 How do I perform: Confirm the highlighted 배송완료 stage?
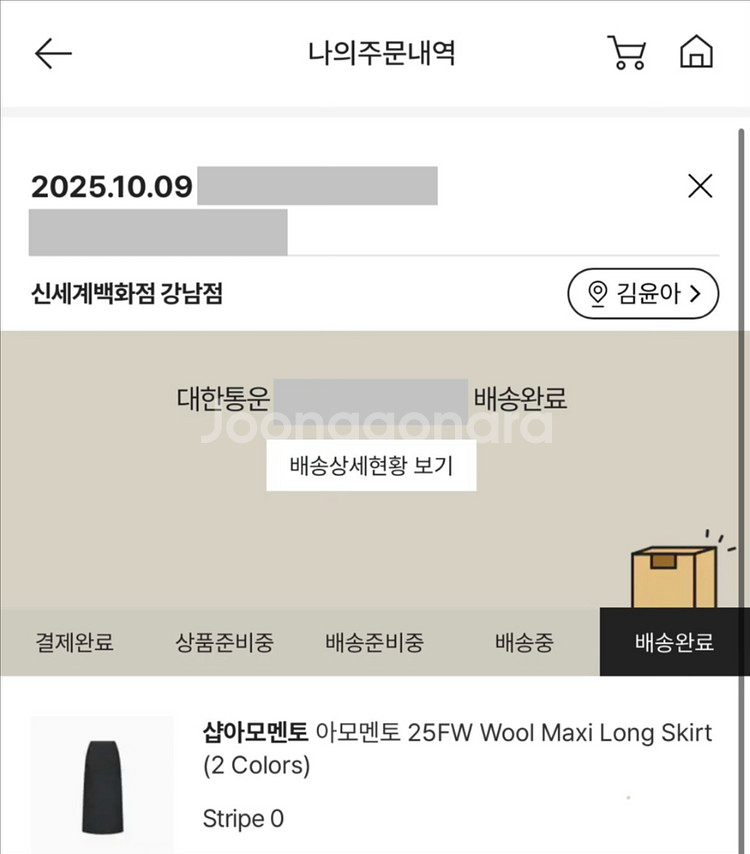pyautogui.click(x=674, y=642)
